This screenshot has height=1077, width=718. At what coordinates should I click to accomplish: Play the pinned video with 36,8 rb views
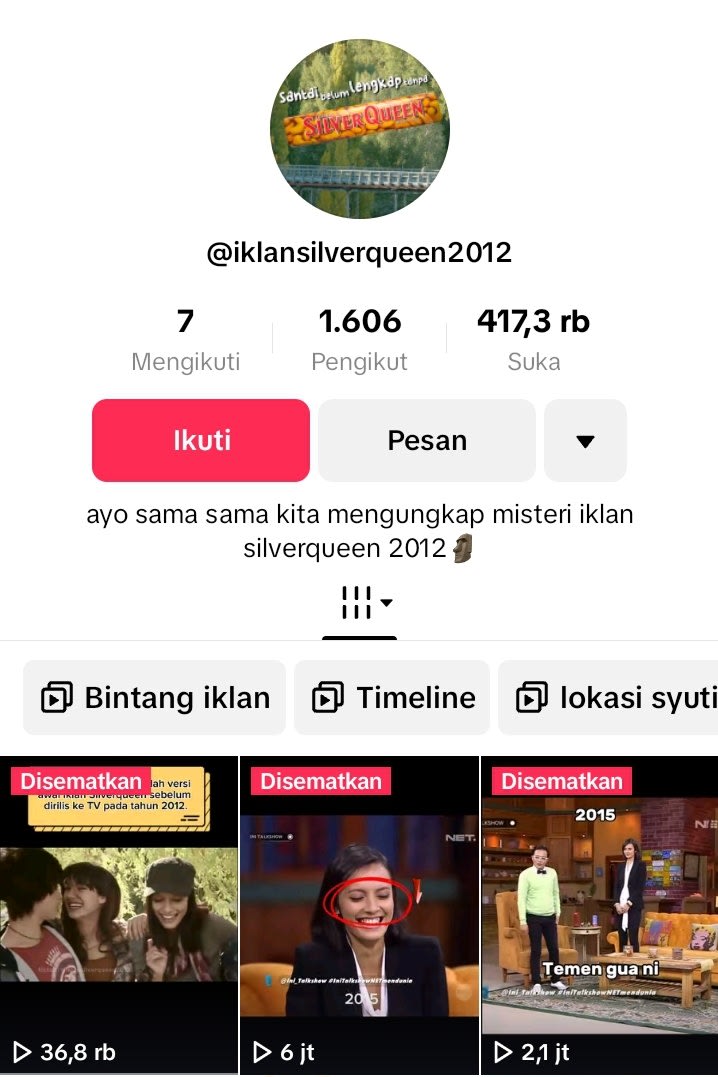(119, 915)
